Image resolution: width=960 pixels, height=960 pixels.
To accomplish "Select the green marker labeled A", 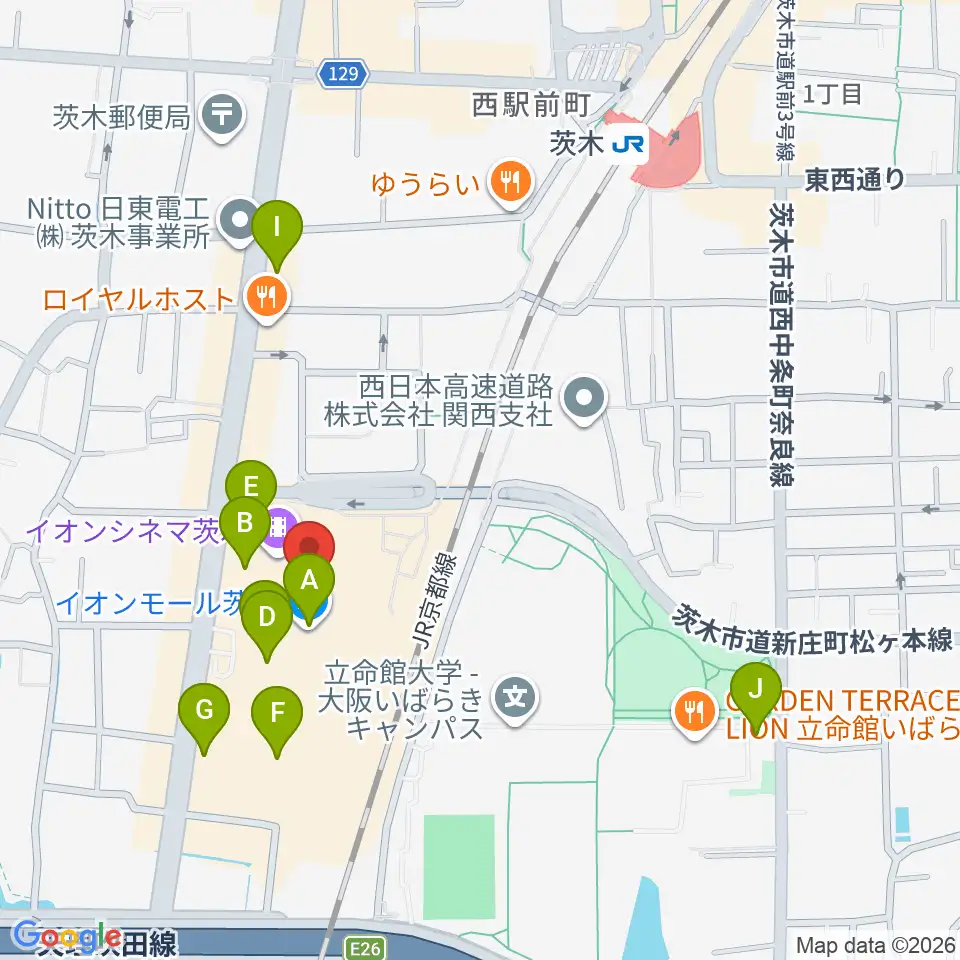I will pos(309,590).
